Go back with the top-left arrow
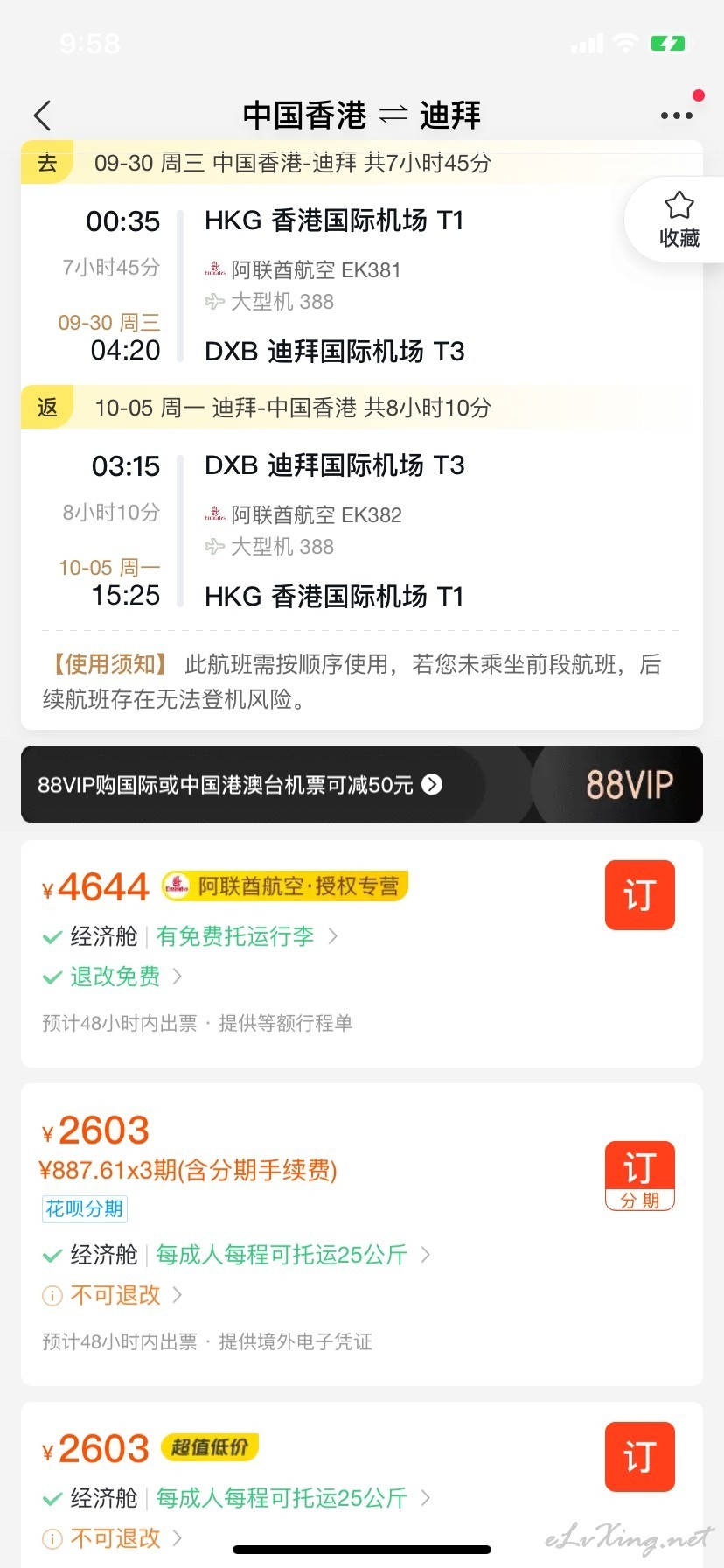The height and width of the screenshot is (1568, 724). (x=42, y=115)
